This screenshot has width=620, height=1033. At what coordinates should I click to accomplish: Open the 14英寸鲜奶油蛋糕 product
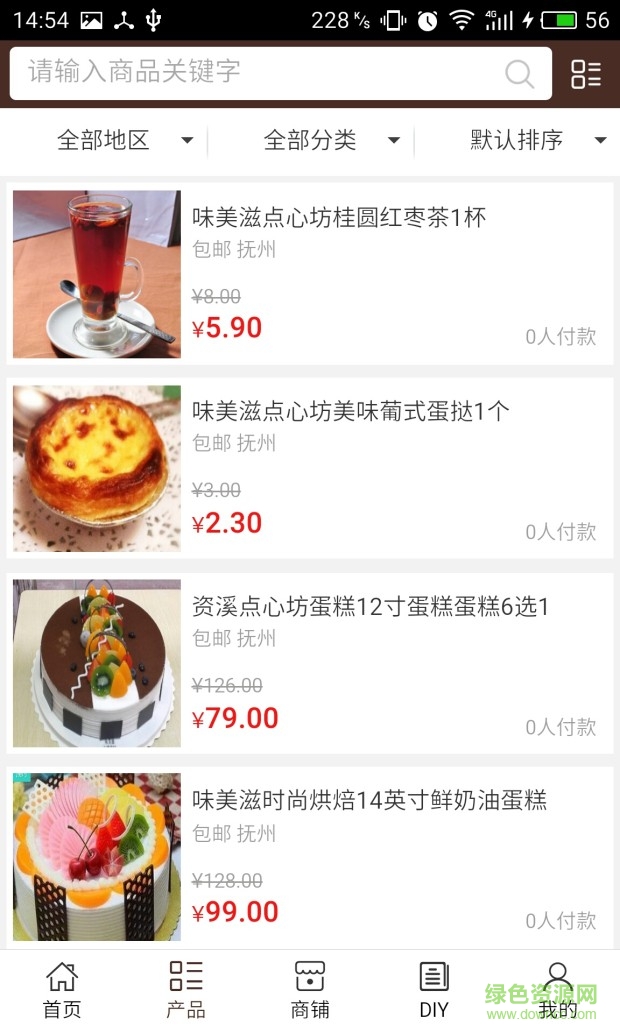[x=310, y=857]
